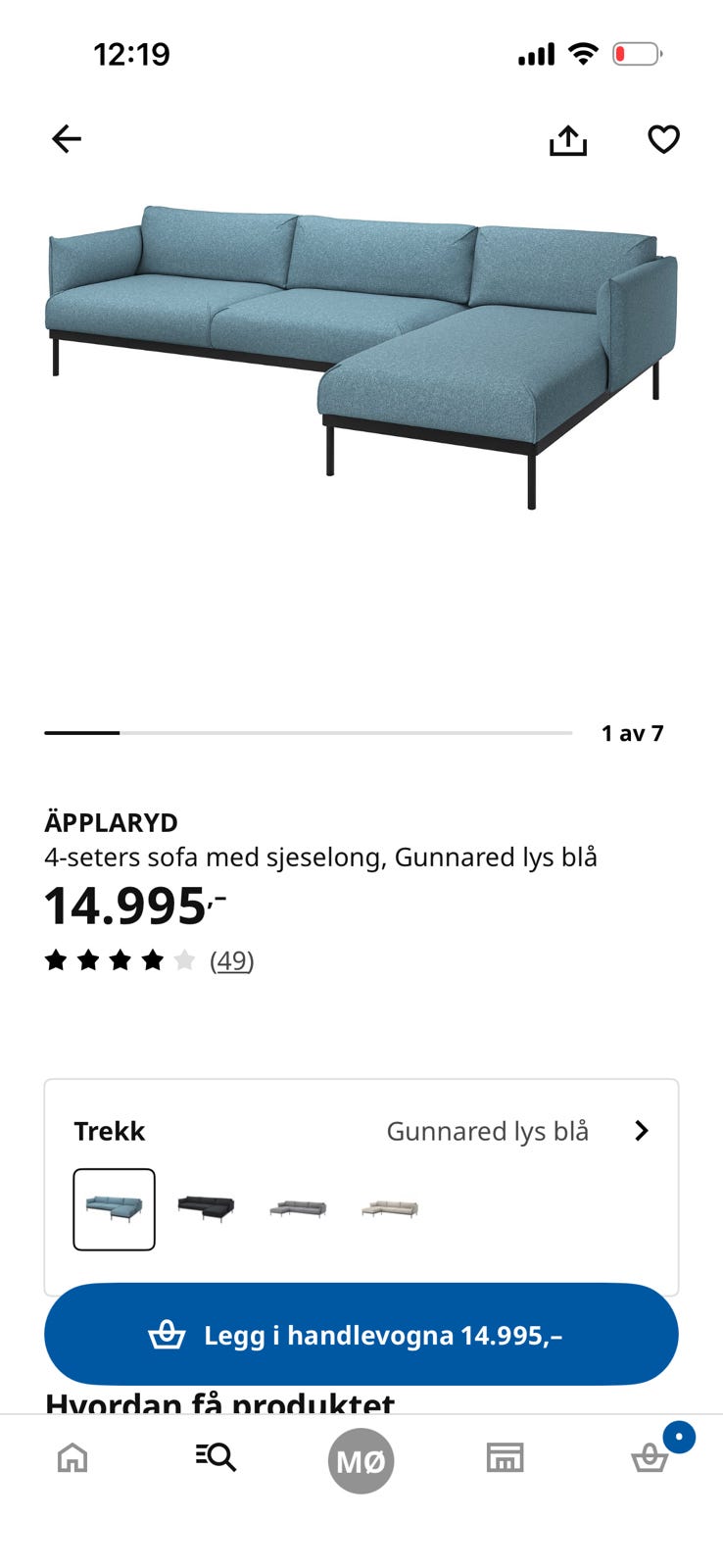Open the MØ profile tab

[x=361, y=1461]
